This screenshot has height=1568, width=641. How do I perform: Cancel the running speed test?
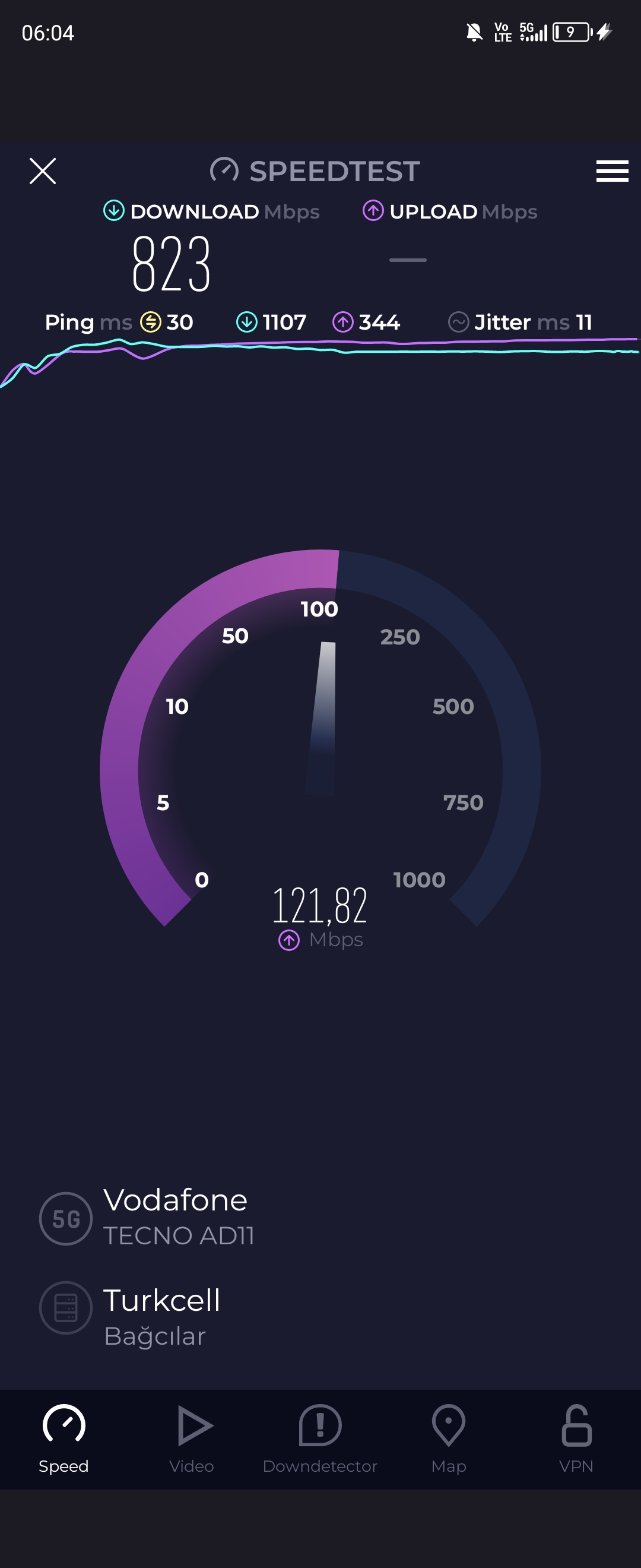click(x=43, y=171)
